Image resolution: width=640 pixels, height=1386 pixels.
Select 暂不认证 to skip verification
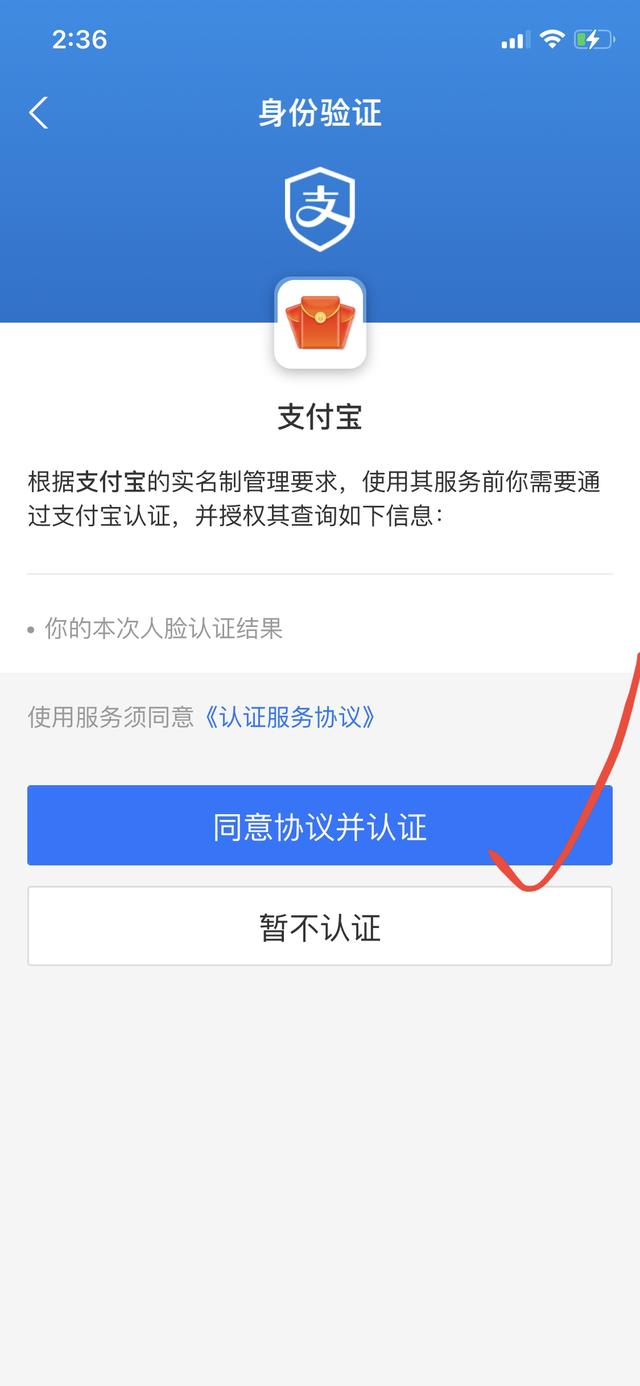tap(319, 927)
